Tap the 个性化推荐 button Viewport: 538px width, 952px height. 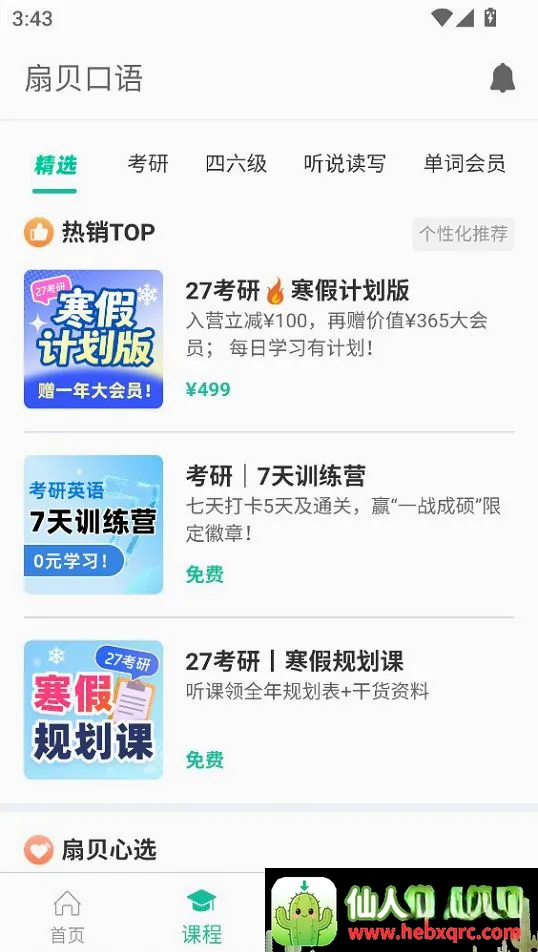(x=463, y=234)
